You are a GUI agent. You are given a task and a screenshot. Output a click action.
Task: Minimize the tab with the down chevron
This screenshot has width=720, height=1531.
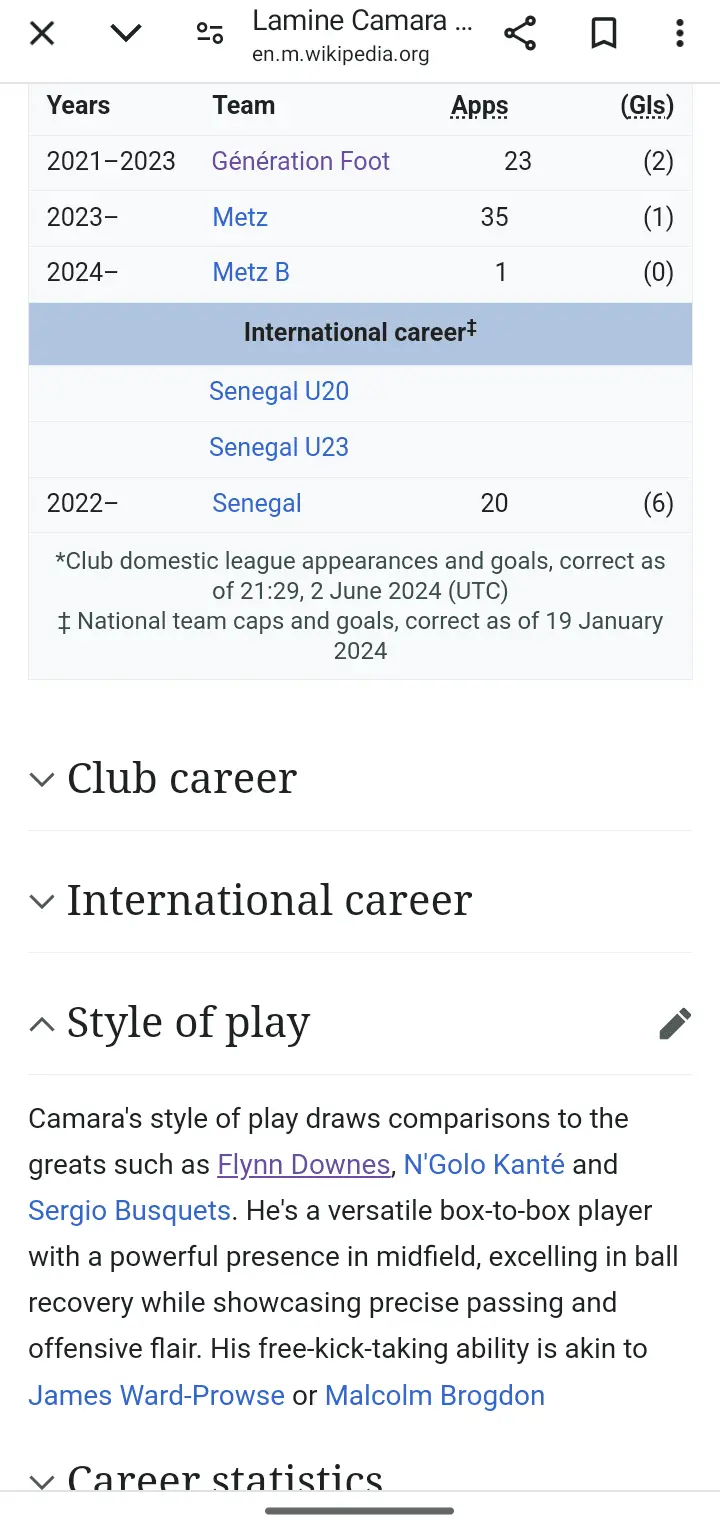(126, 34)
